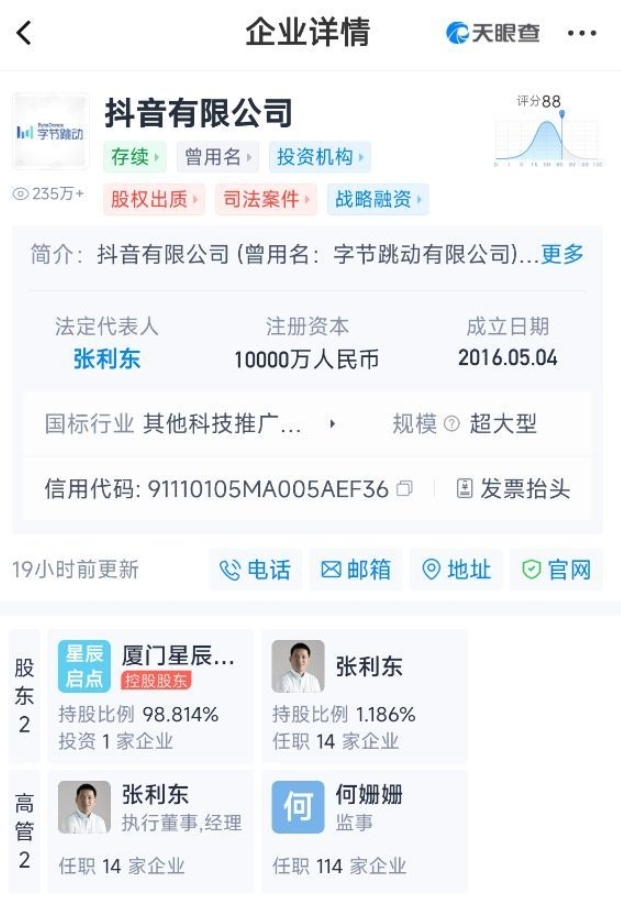View 战略融资 financing info
Viewport: 621px width, 897px height.
click(378, 199)
